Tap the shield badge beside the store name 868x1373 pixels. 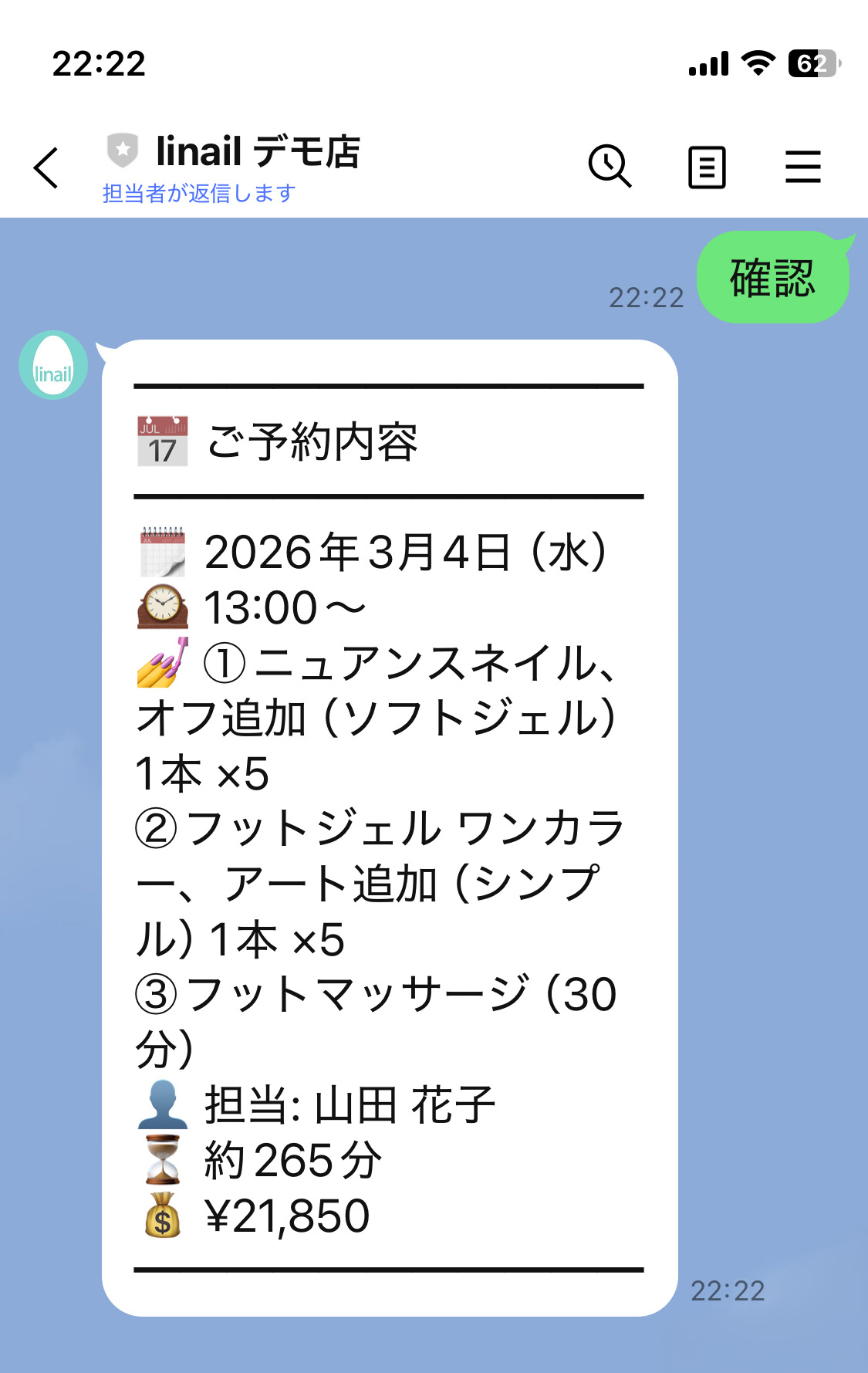tap(122, 149)
